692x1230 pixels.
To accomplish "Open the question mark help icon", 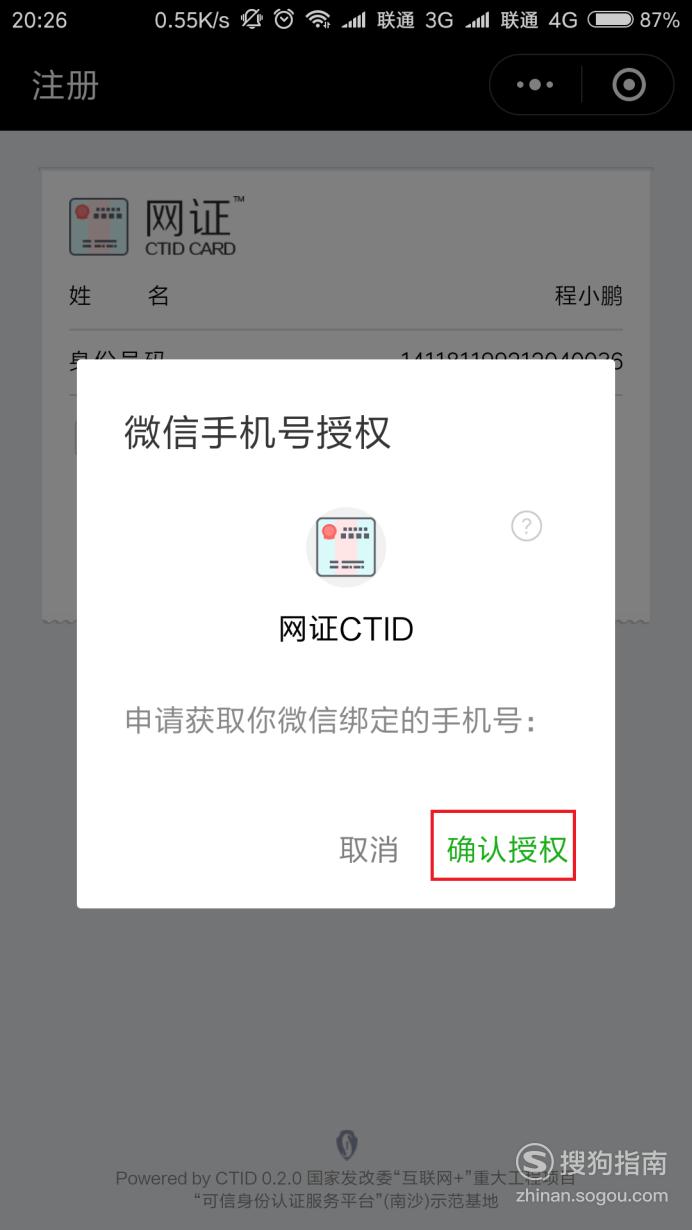I will 526,526.
